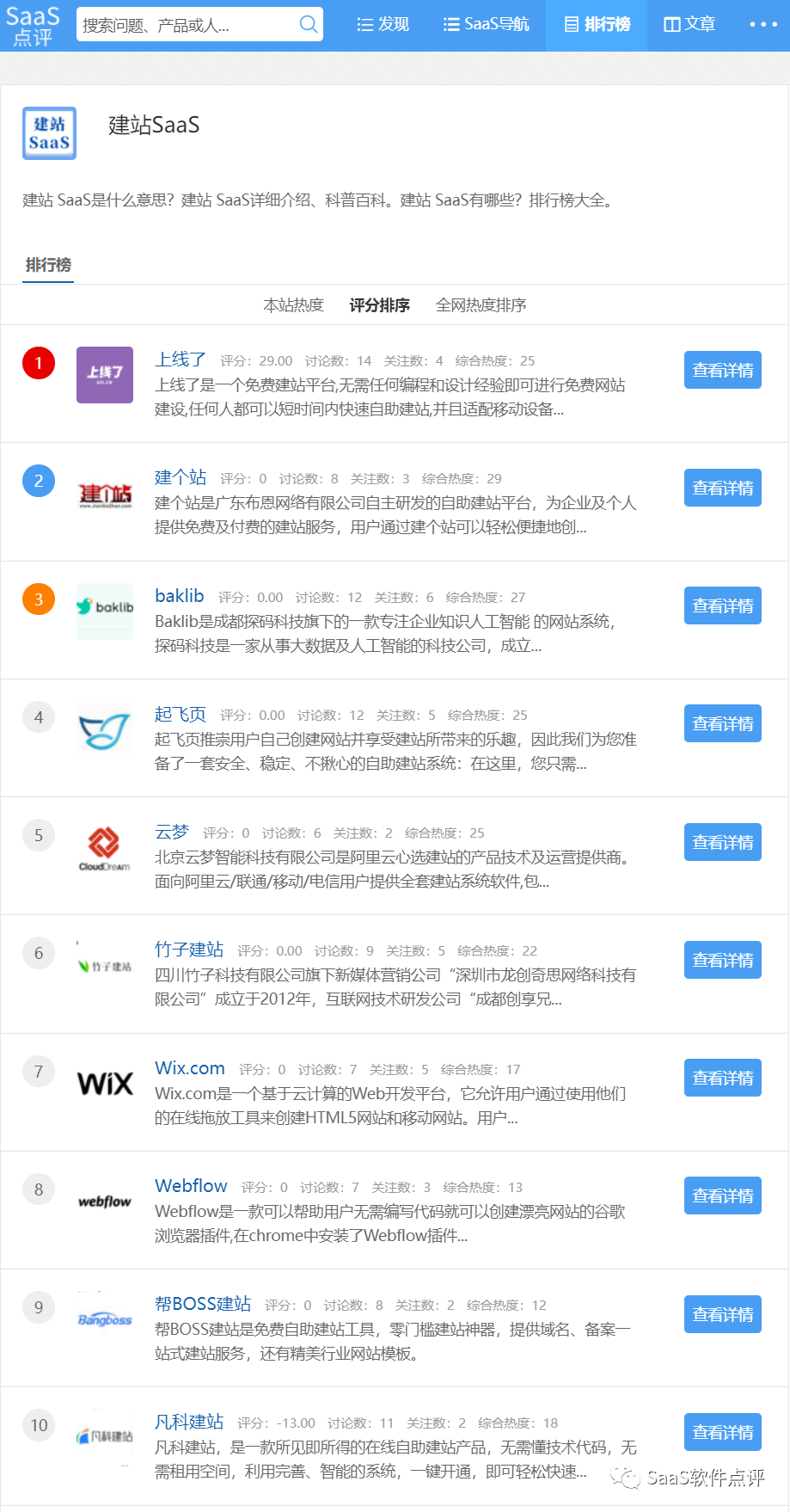
Task: Select the 评分排序 sorting tab
Action: click(x=379, y=305)
